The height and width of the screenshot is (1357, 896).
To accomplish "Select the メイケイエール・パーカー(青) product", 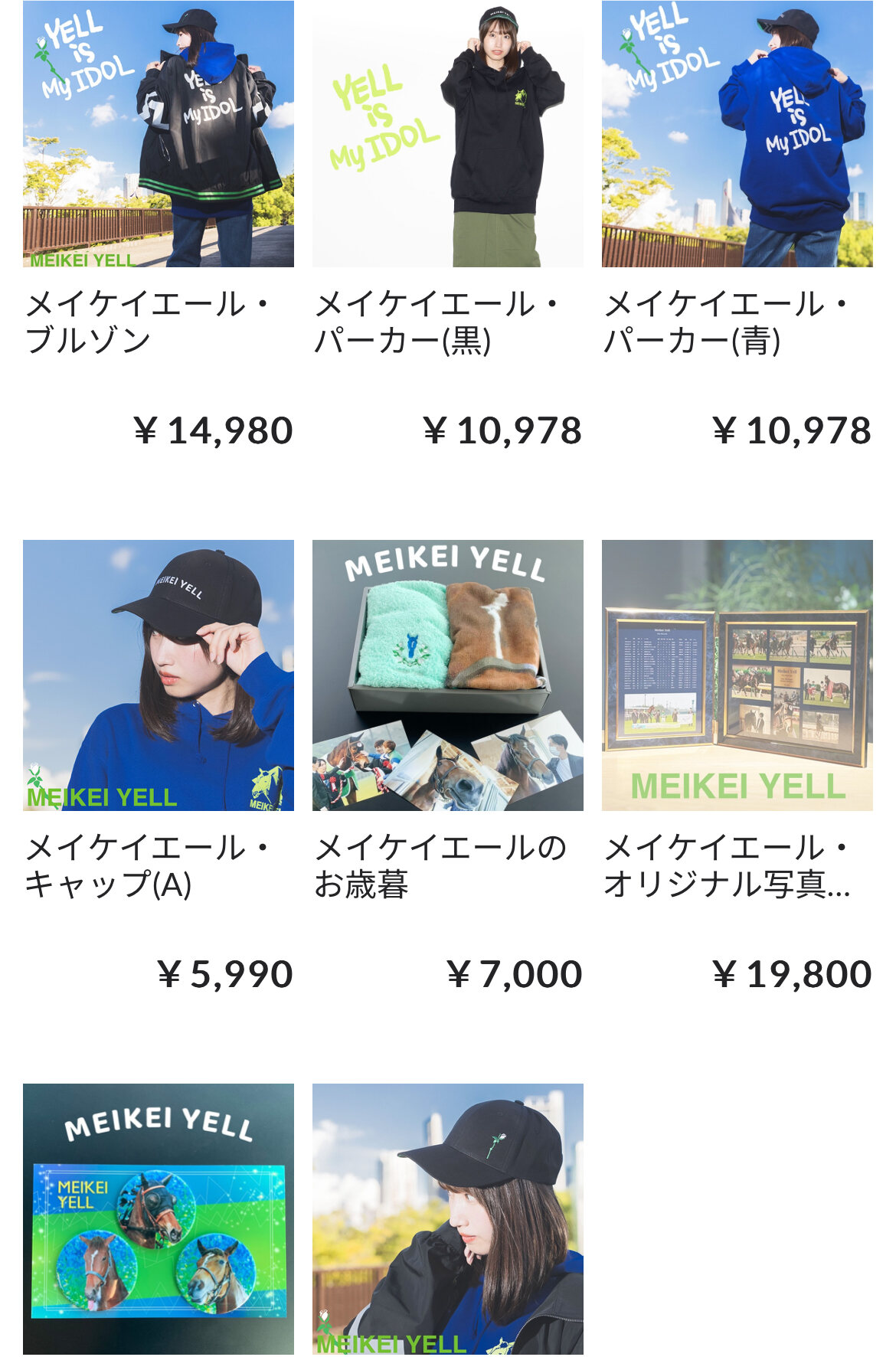I will click(737, 135).
